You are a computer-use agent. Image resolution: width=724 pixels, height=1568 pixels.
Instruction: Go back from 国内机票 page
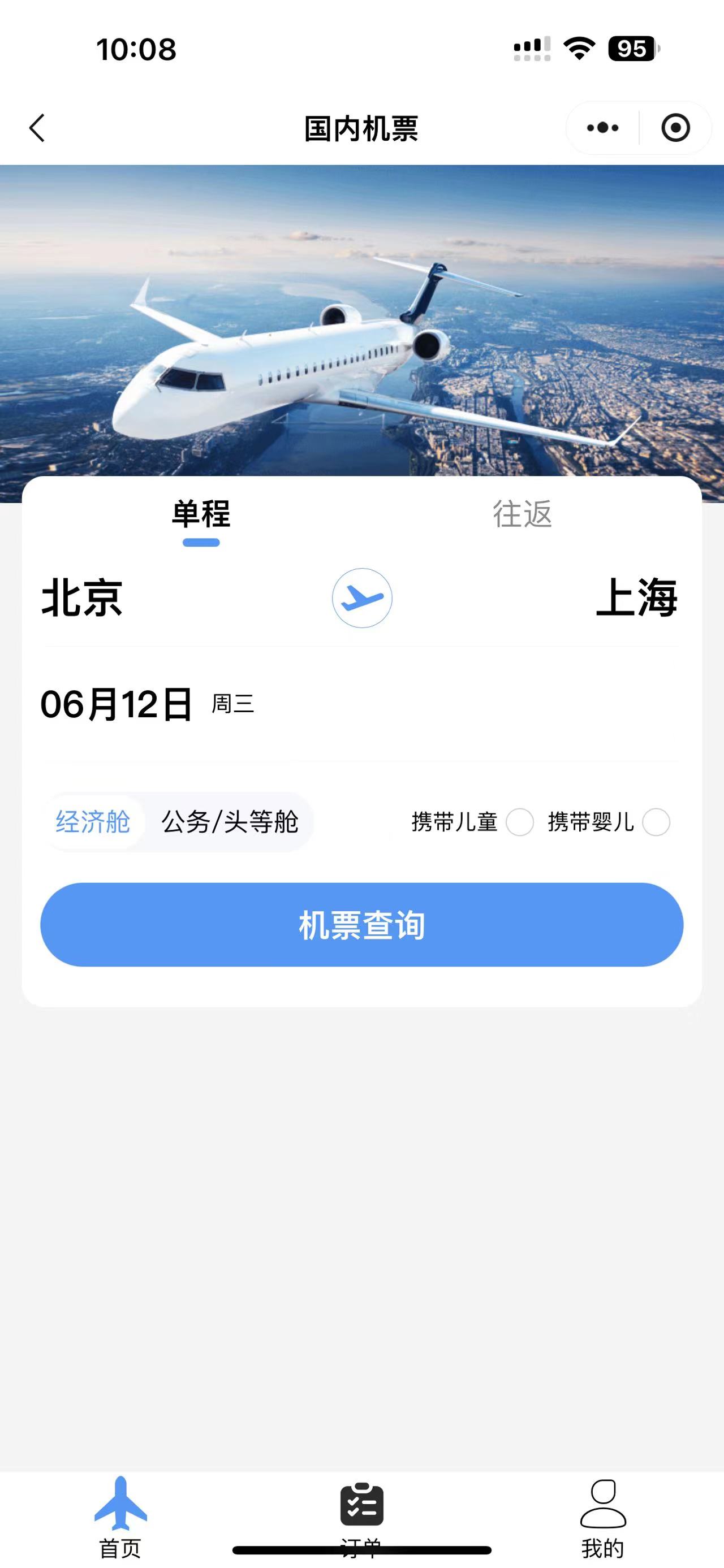[37, 128]
